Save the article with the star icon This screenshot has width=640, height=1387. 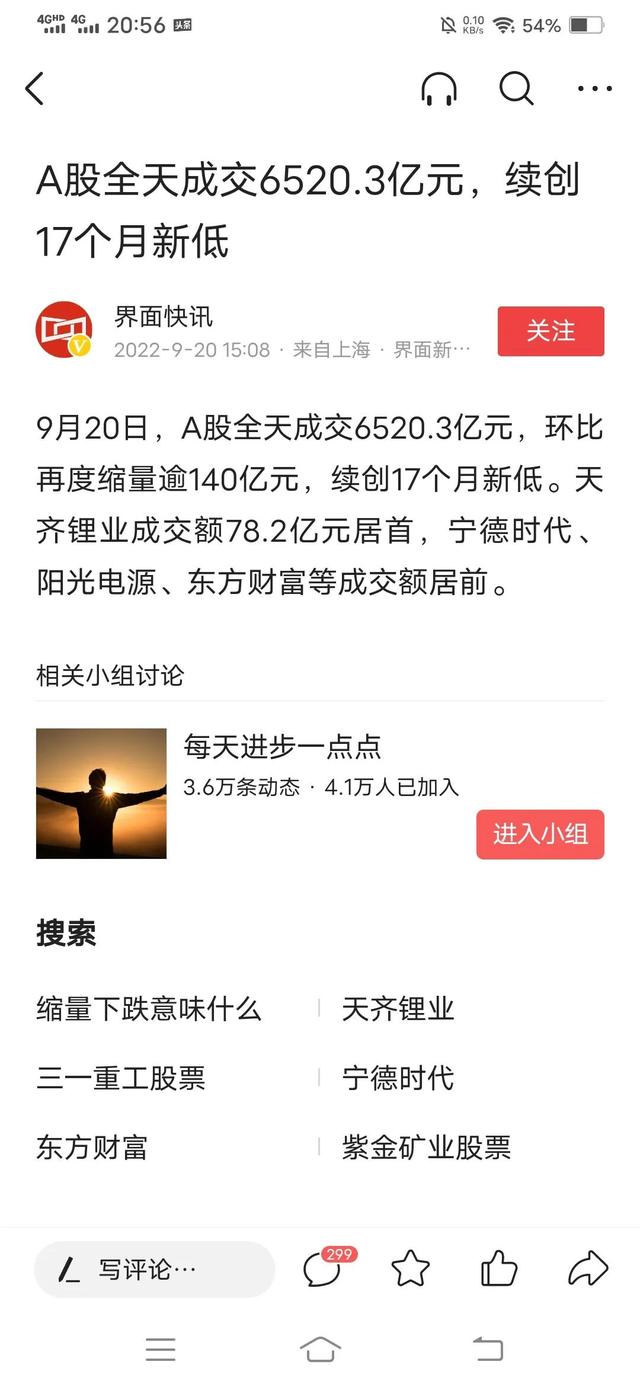tap(410, 1270)
